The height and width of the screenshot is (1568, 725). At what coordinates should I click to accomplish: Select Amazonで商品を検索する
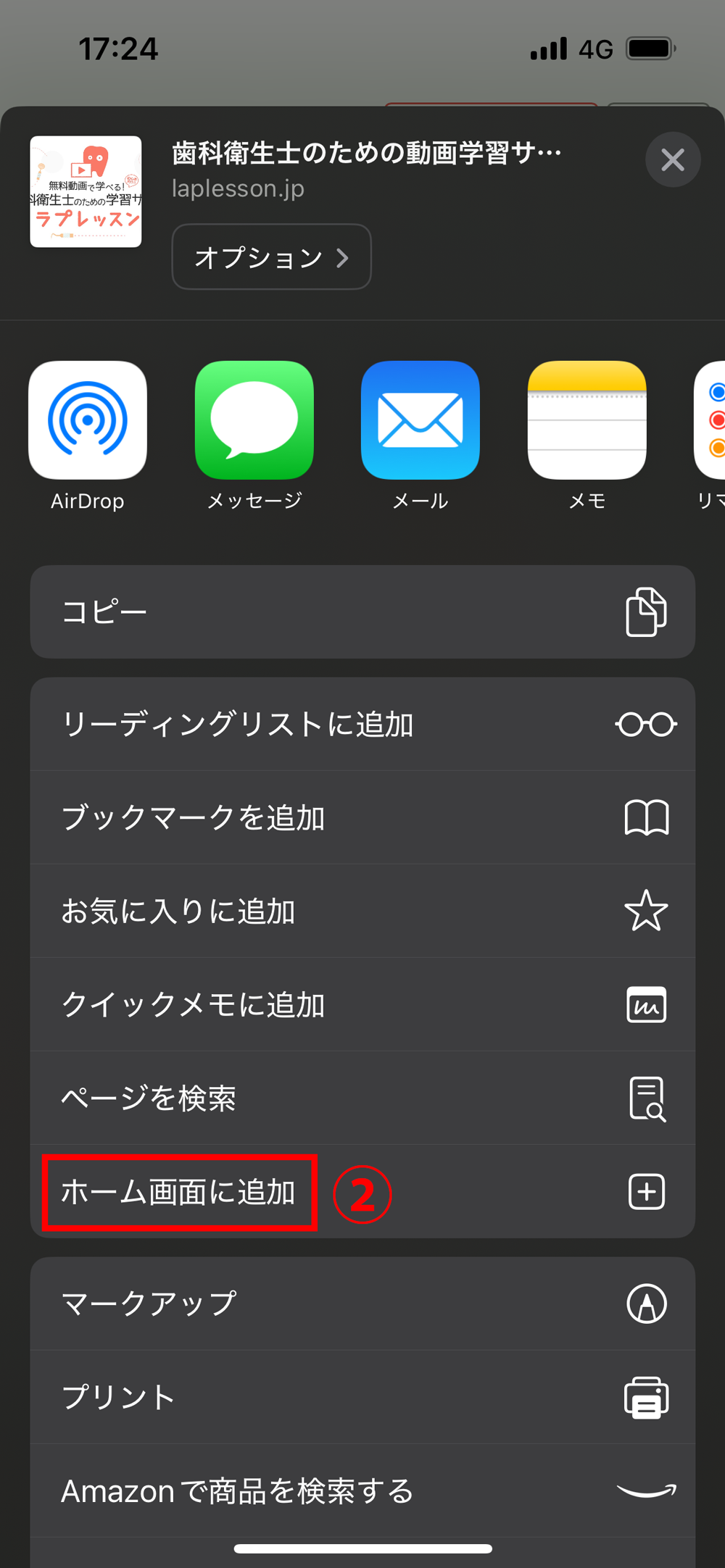click(x=362, y=1490)
